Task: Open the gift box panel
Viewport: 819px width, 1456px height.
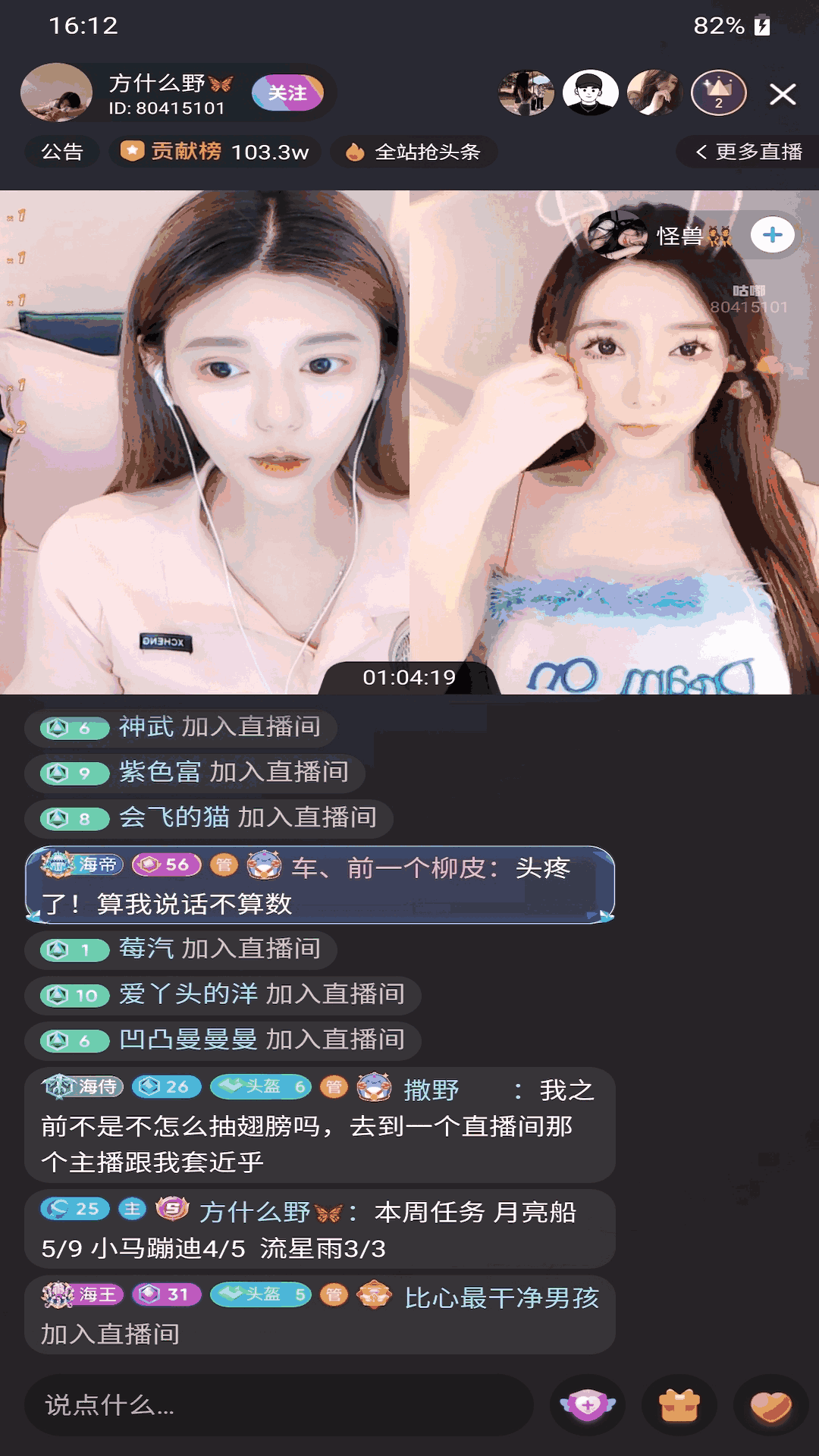Action: pos(679,1405)
